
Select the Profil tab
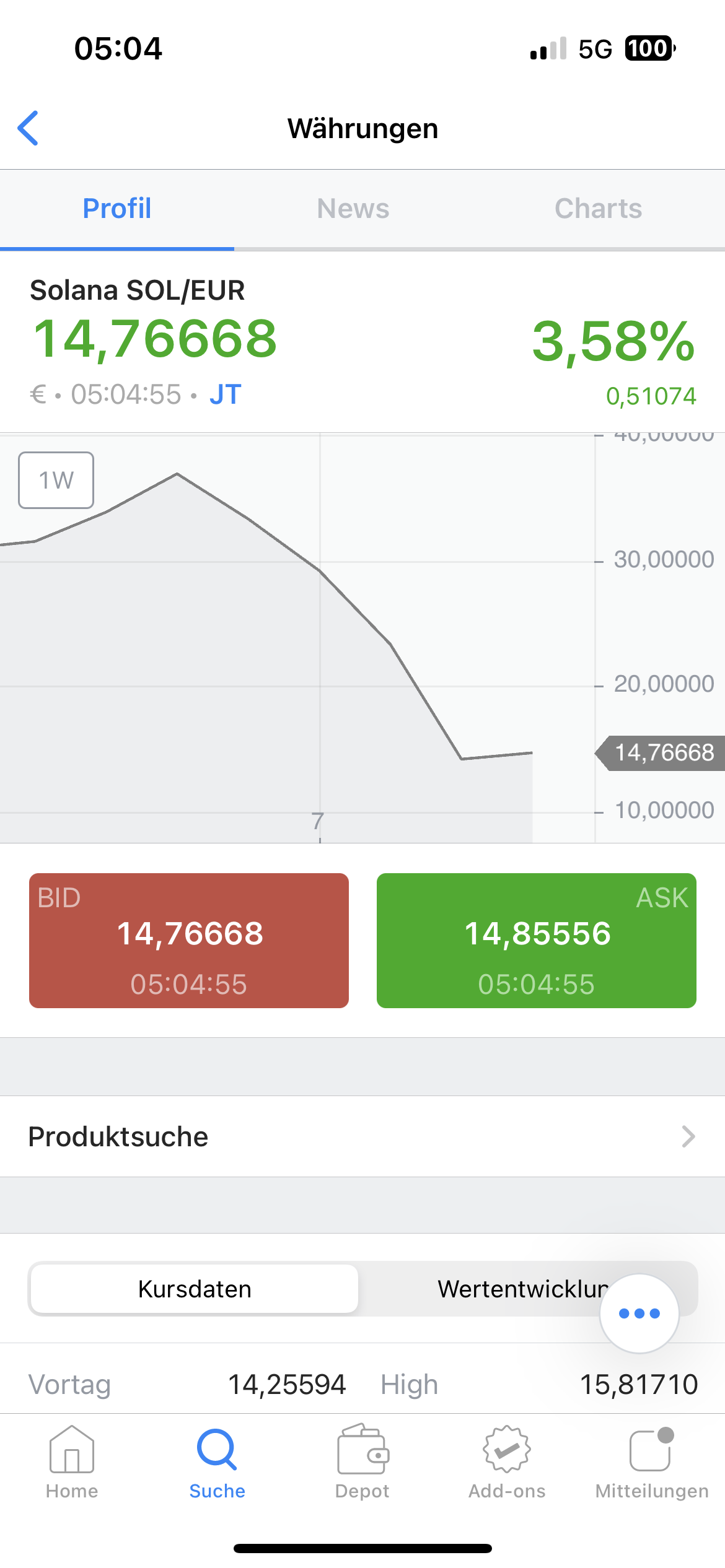tap(117, 209)
